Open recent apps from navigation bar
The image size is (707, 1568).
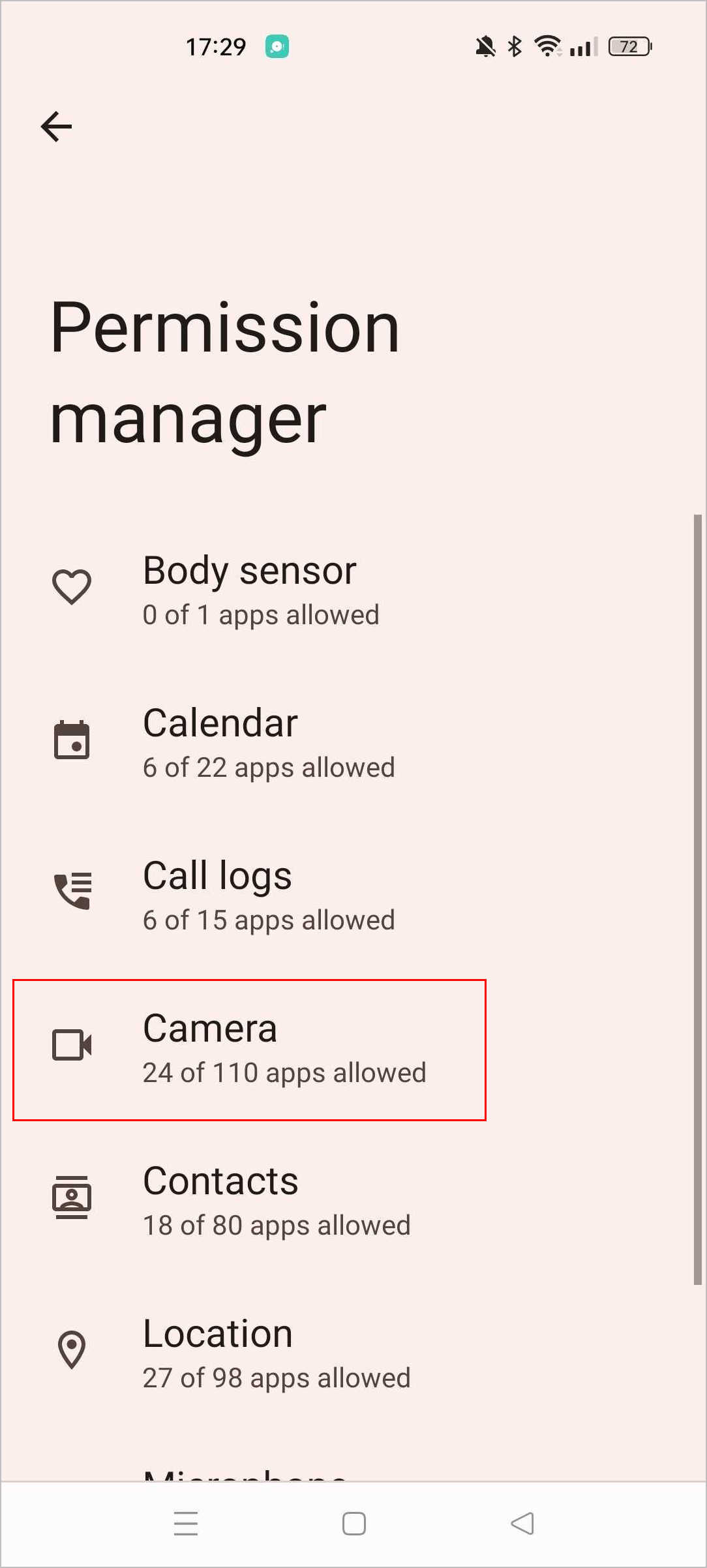click(186, 1524)
